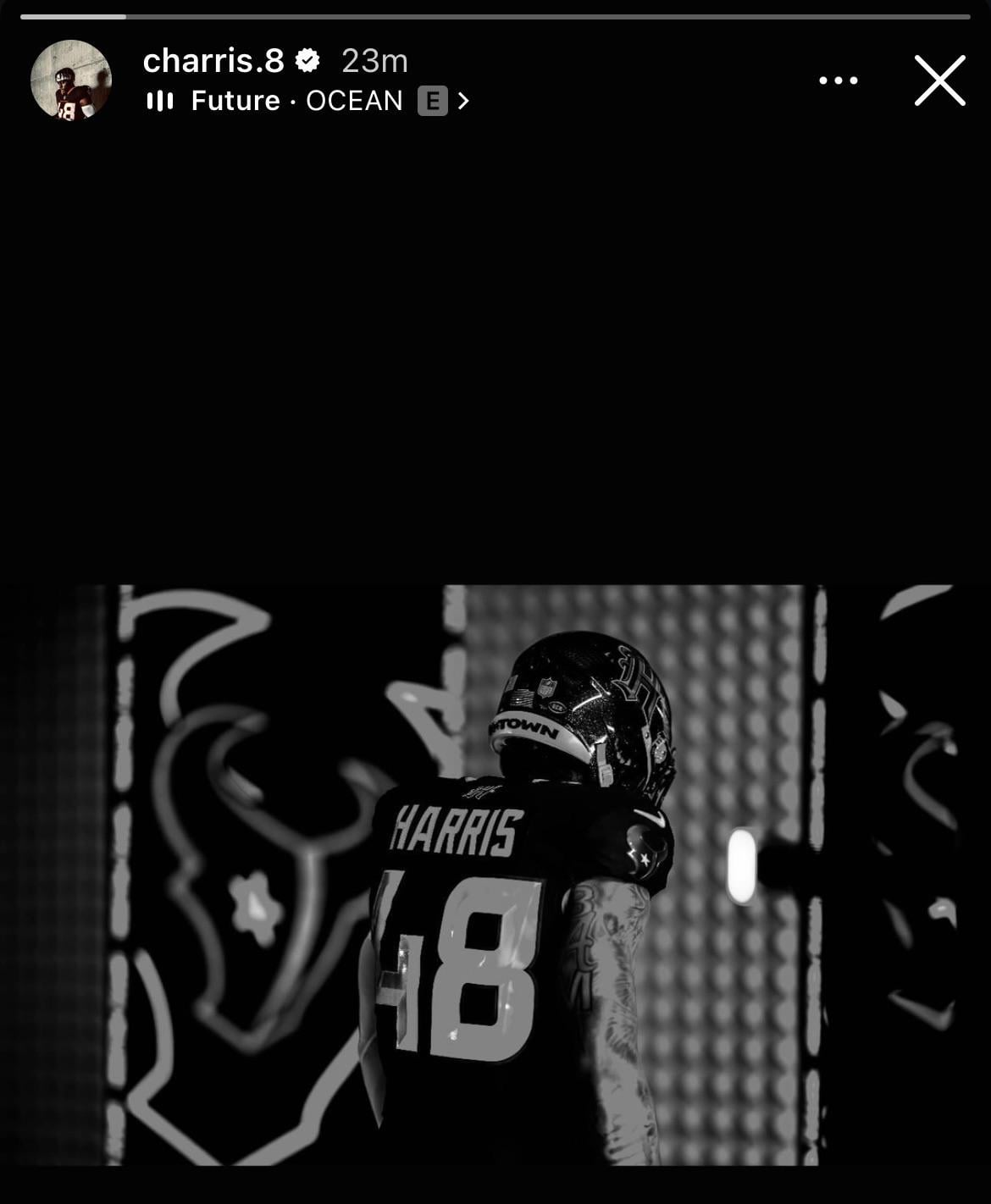Image resolution: width=991 pixels, height=1204 pixels.
Task: Open the charris.8 username link
Action: 213,61
